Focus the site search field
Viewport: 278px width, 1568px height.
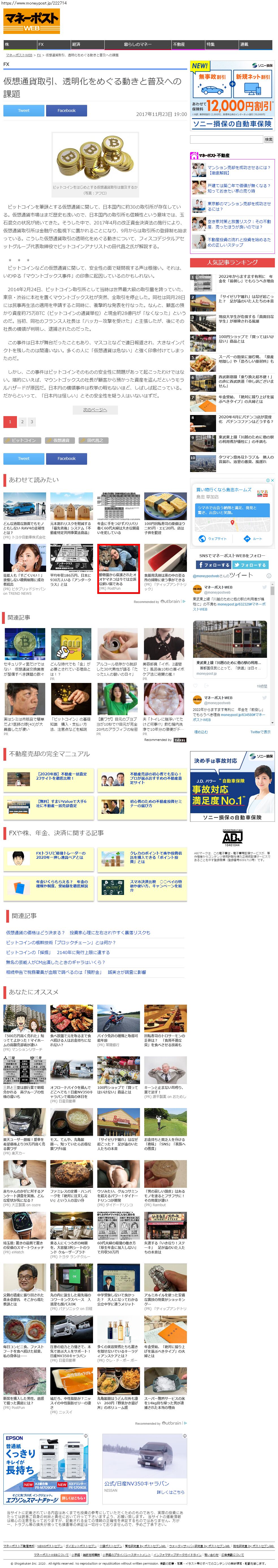pos(226,139)
